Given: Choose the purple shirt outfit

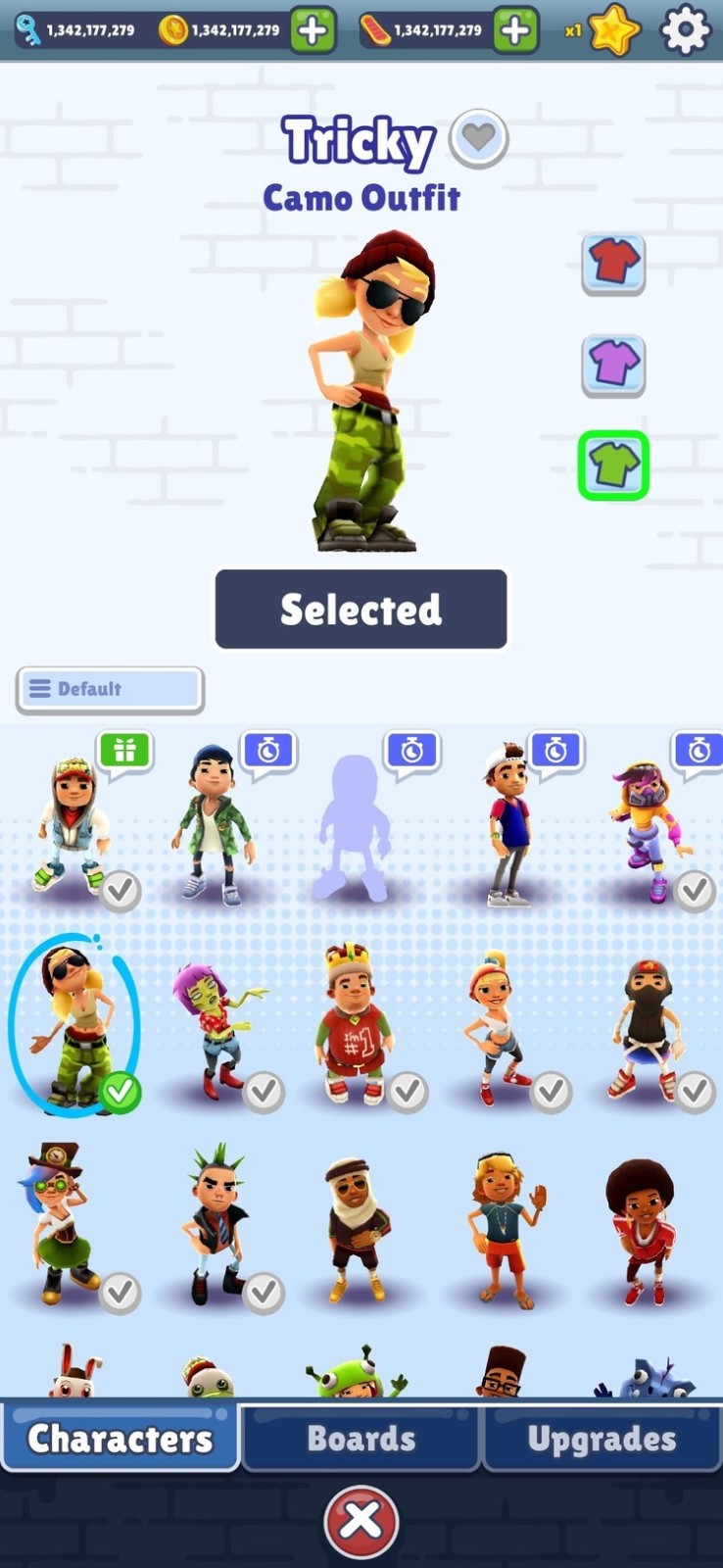Looking at the screenshot, I should coord(613,366).
